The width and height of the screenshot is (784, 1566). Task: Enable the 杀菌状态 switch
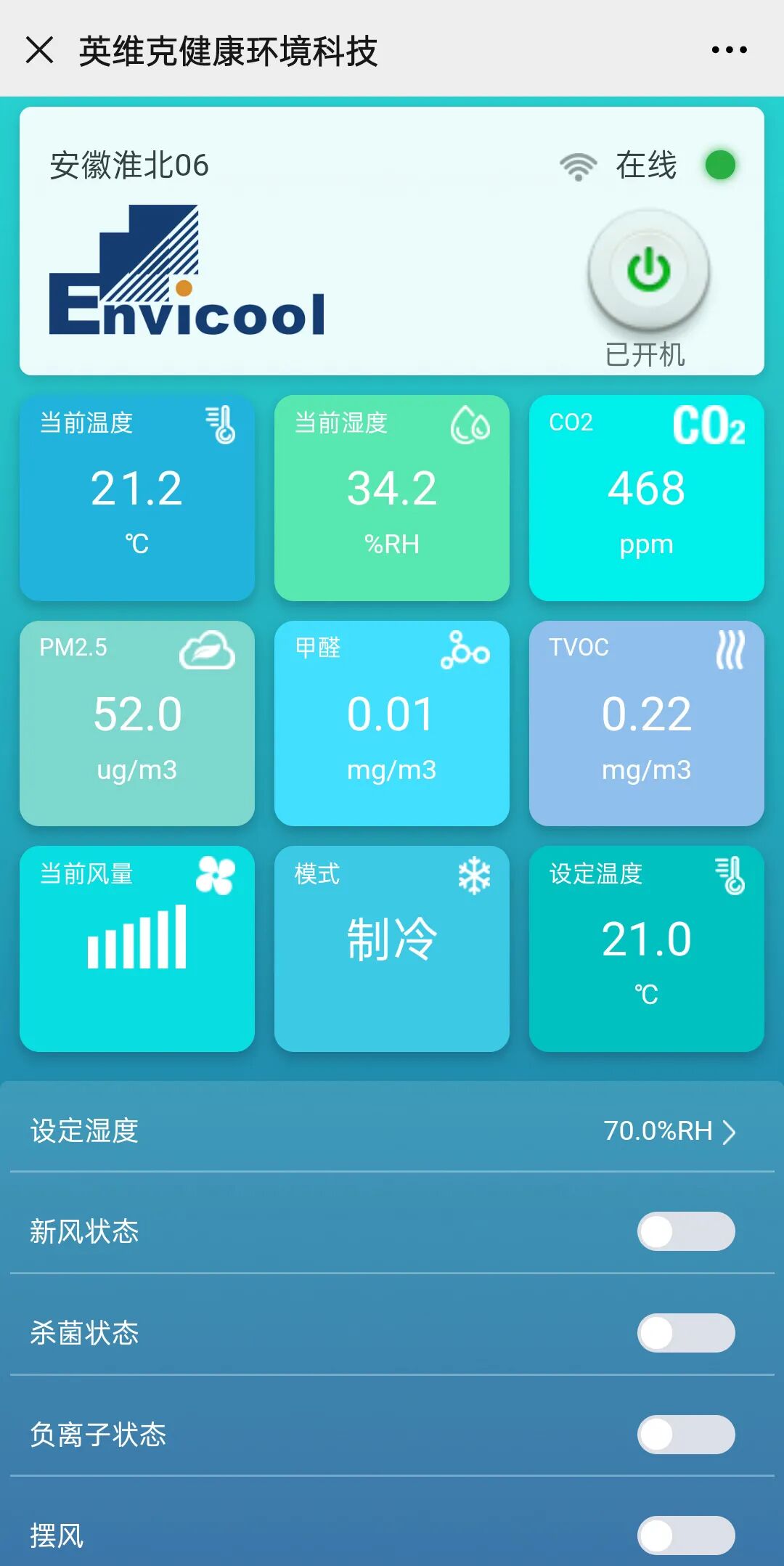tap(686, 1333)
